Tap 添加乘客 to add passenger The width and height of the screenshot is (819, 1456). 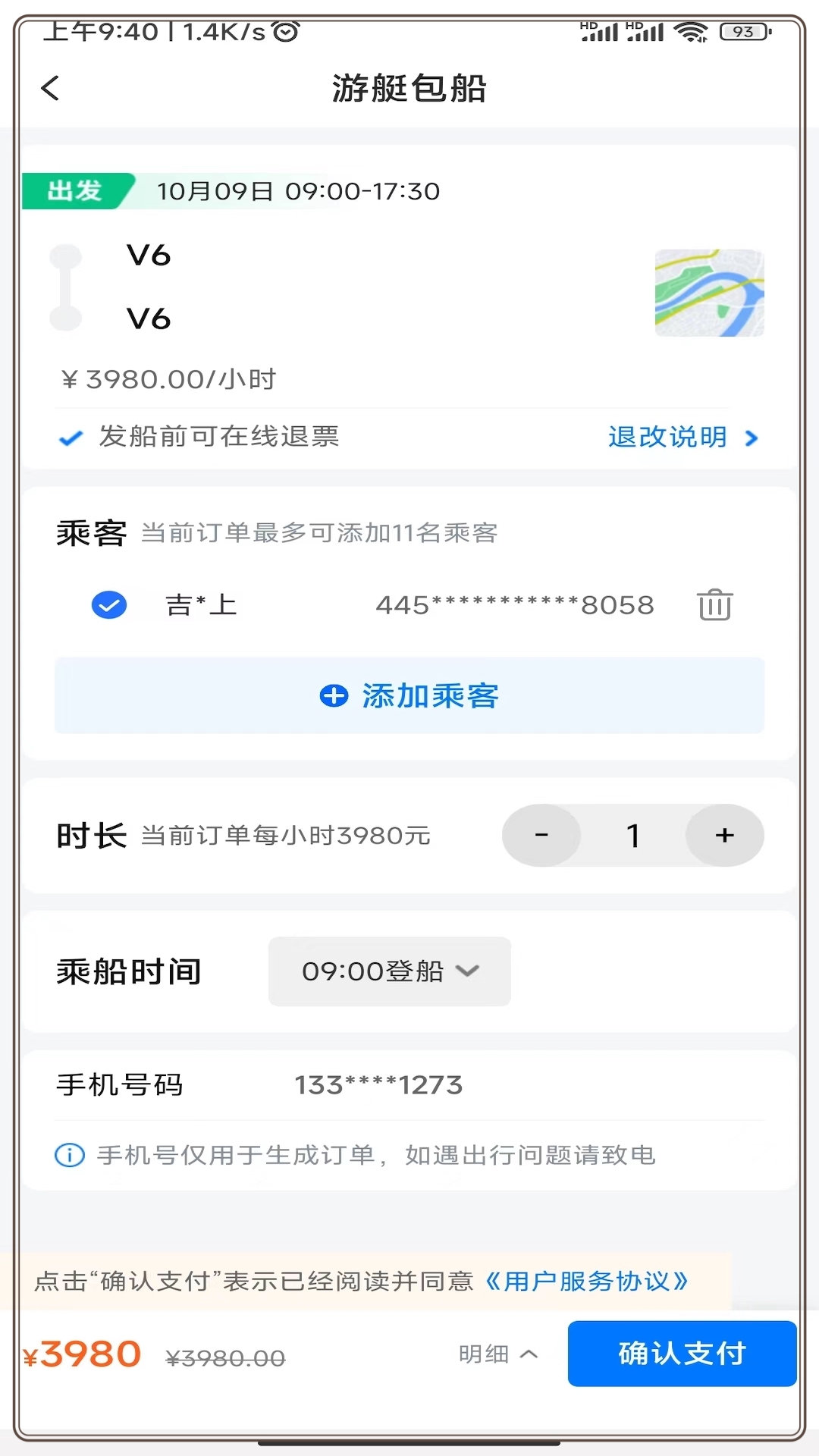[409, 695]
